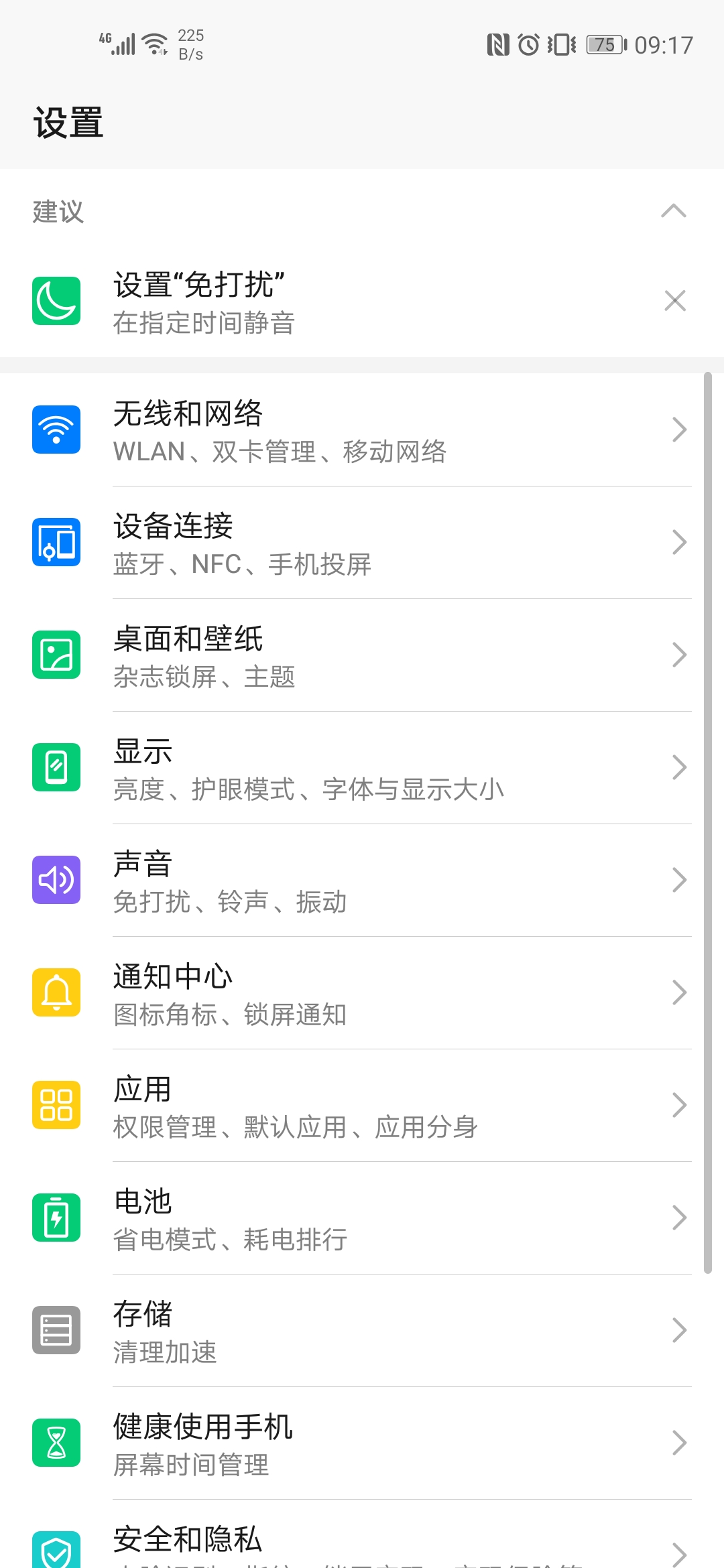Dismiss the 设置免打扰 suggestion card
724x1568 pixels.
coord(675,302)
